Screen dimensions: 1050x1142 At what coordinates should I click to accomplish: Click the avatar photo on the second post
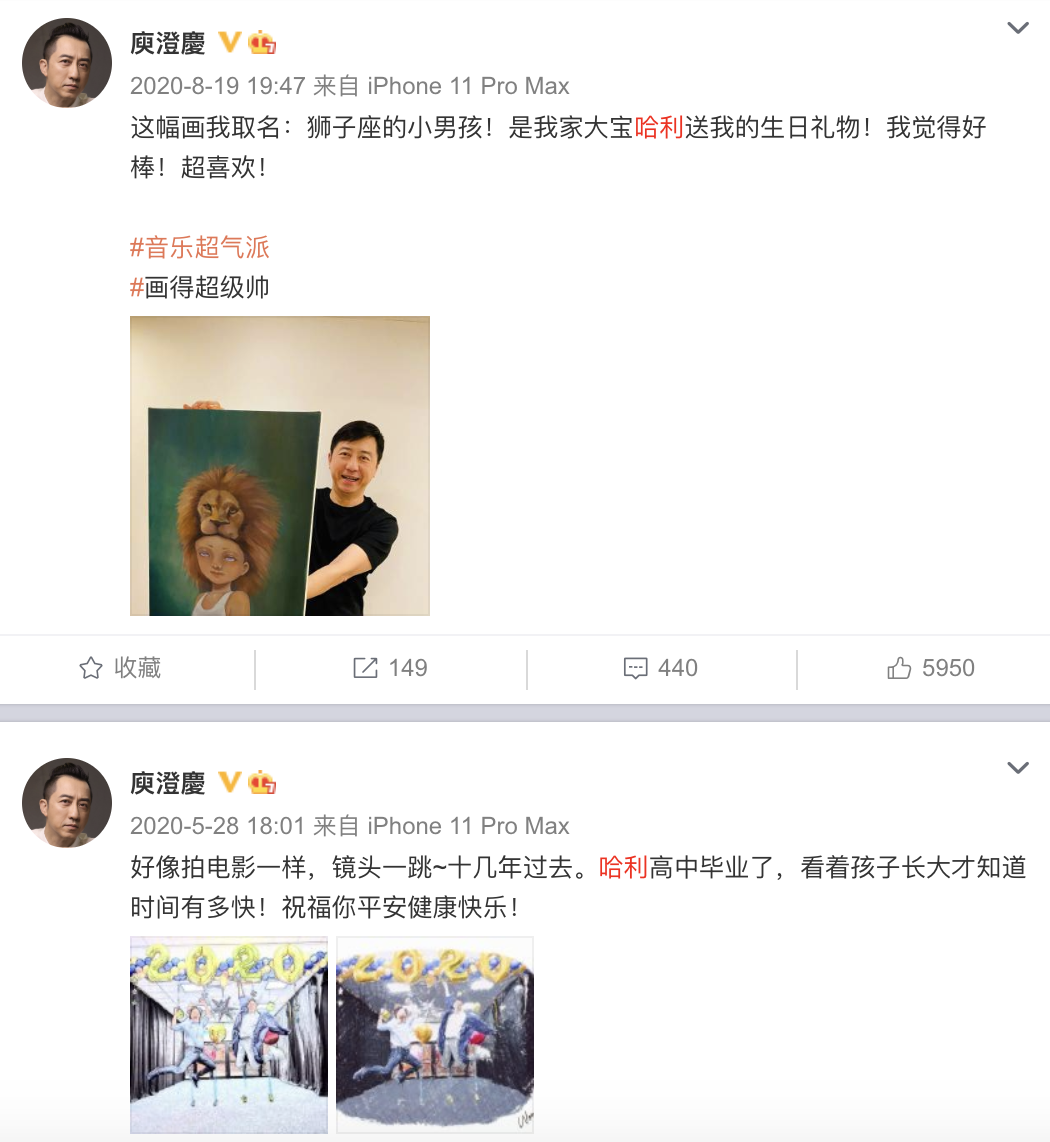point(66,802)
